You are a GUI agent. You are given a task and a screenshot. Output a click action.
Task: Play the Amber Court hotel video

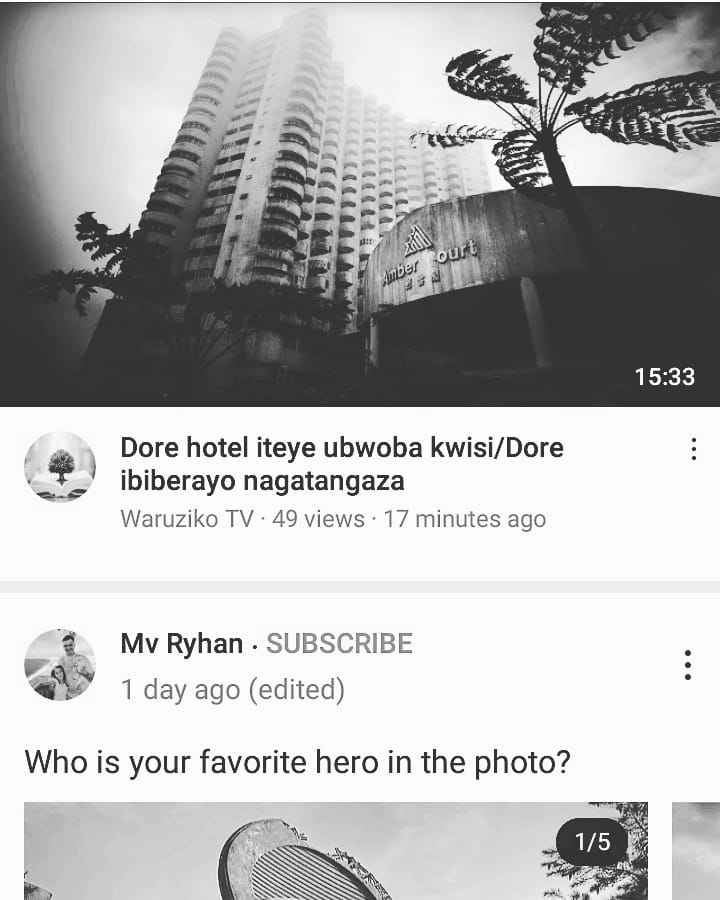pyautogui.click(x=360, y=203)
